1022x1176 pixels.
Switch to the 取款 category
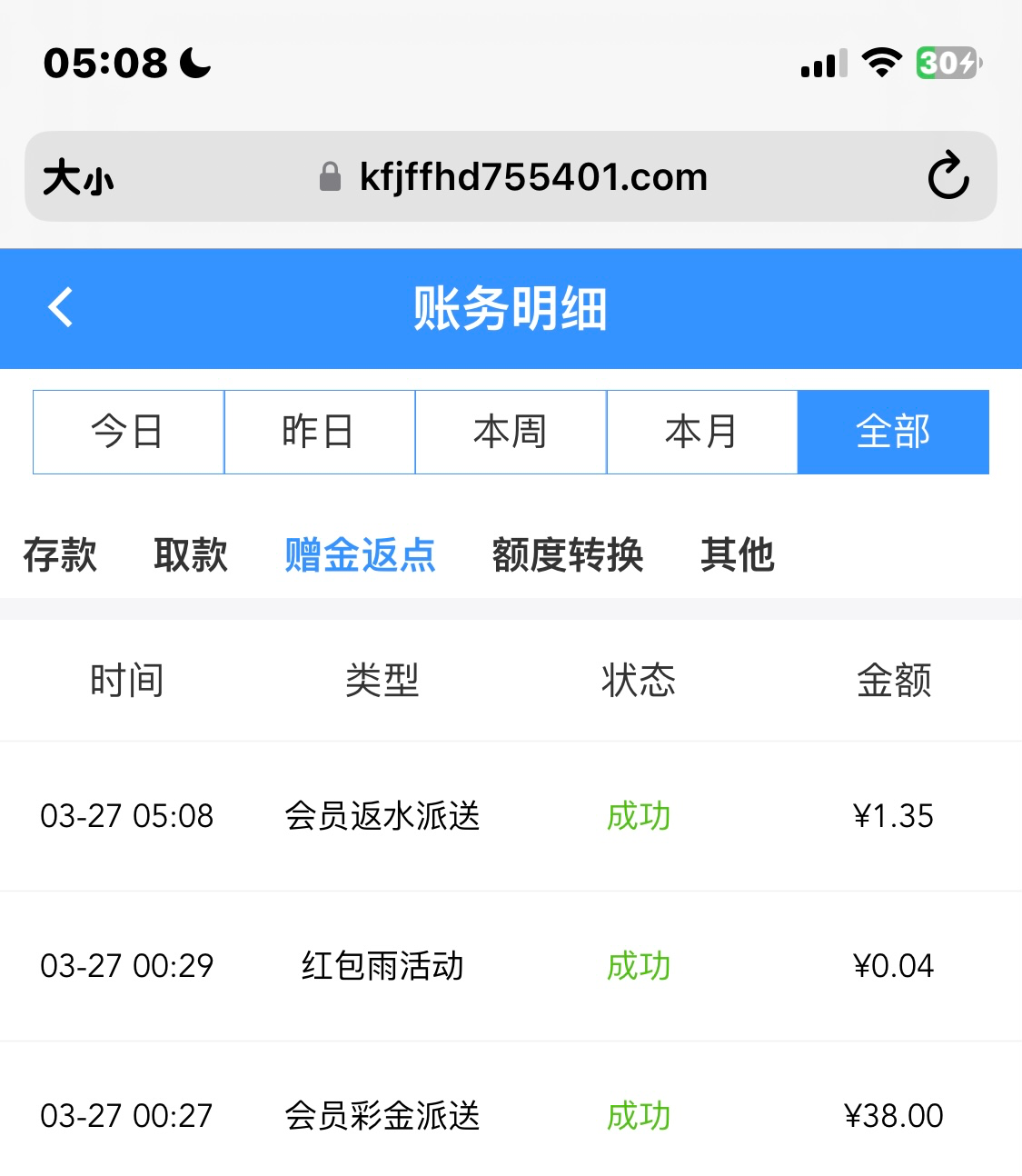pyautogui.click(x=191, y=554)
